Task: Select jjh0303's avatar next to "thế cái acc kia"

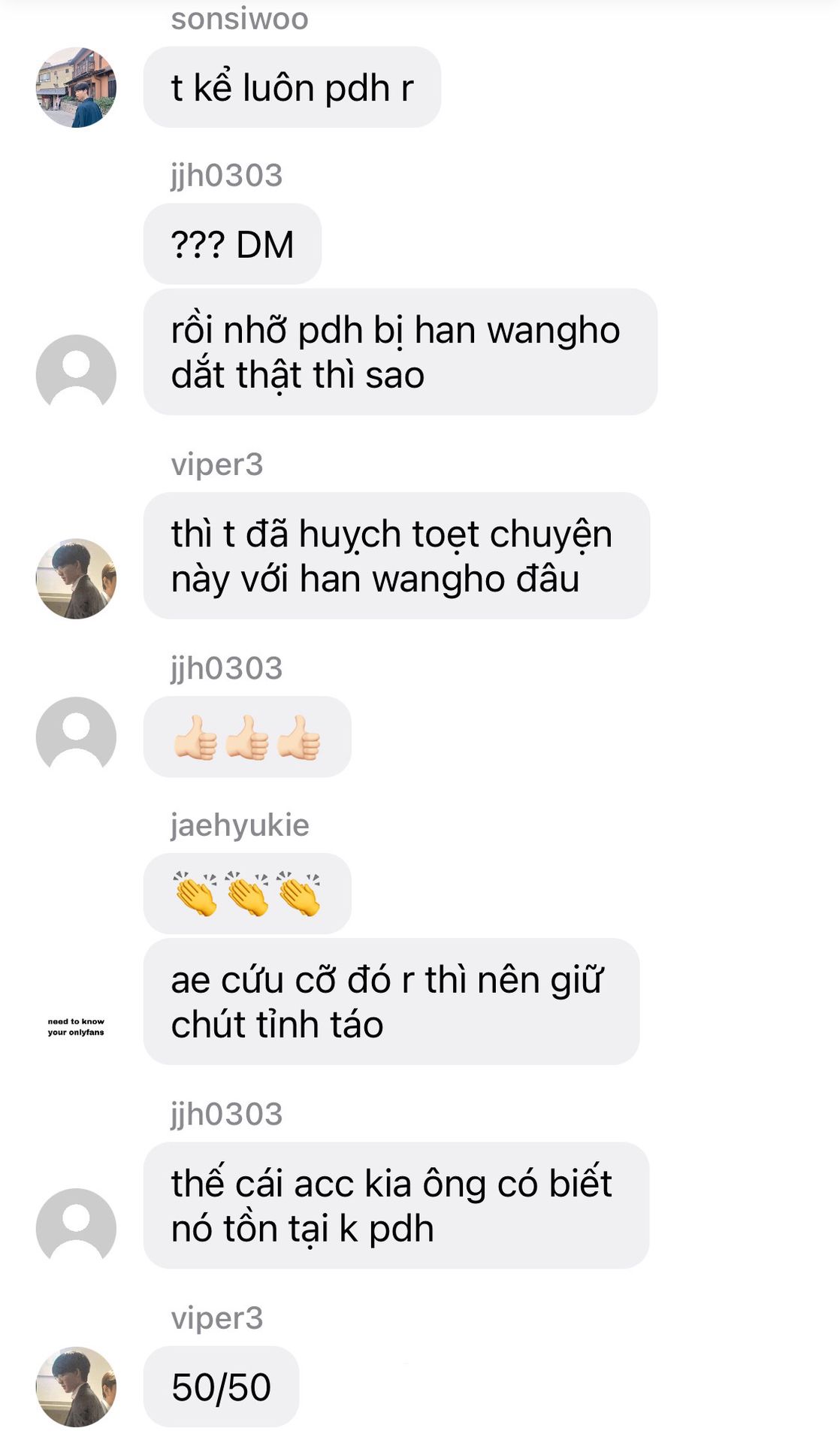Action: pyautogui.click(x=76, y=1227)
